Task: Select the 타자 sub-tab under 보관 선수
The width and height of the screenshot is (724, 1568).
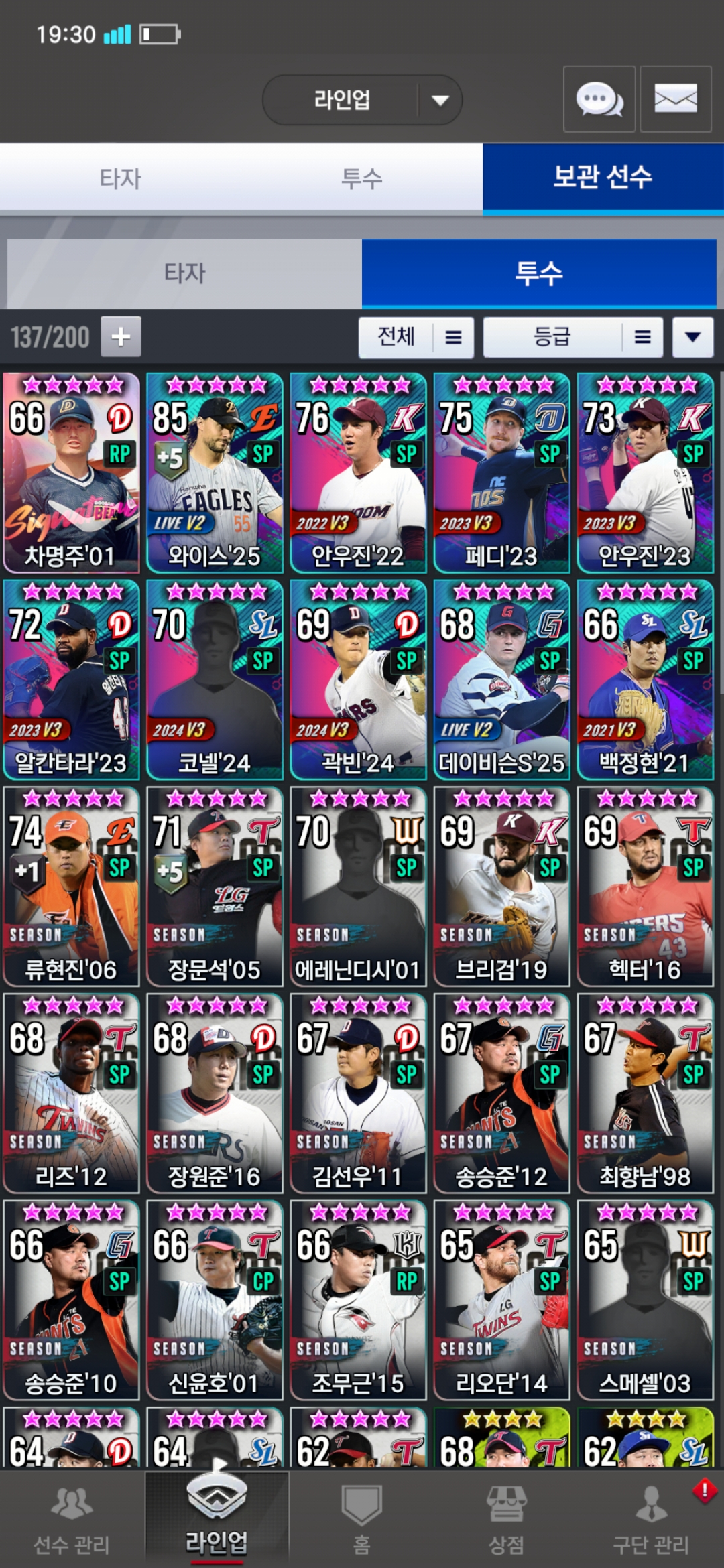Action: coord(184,273)
